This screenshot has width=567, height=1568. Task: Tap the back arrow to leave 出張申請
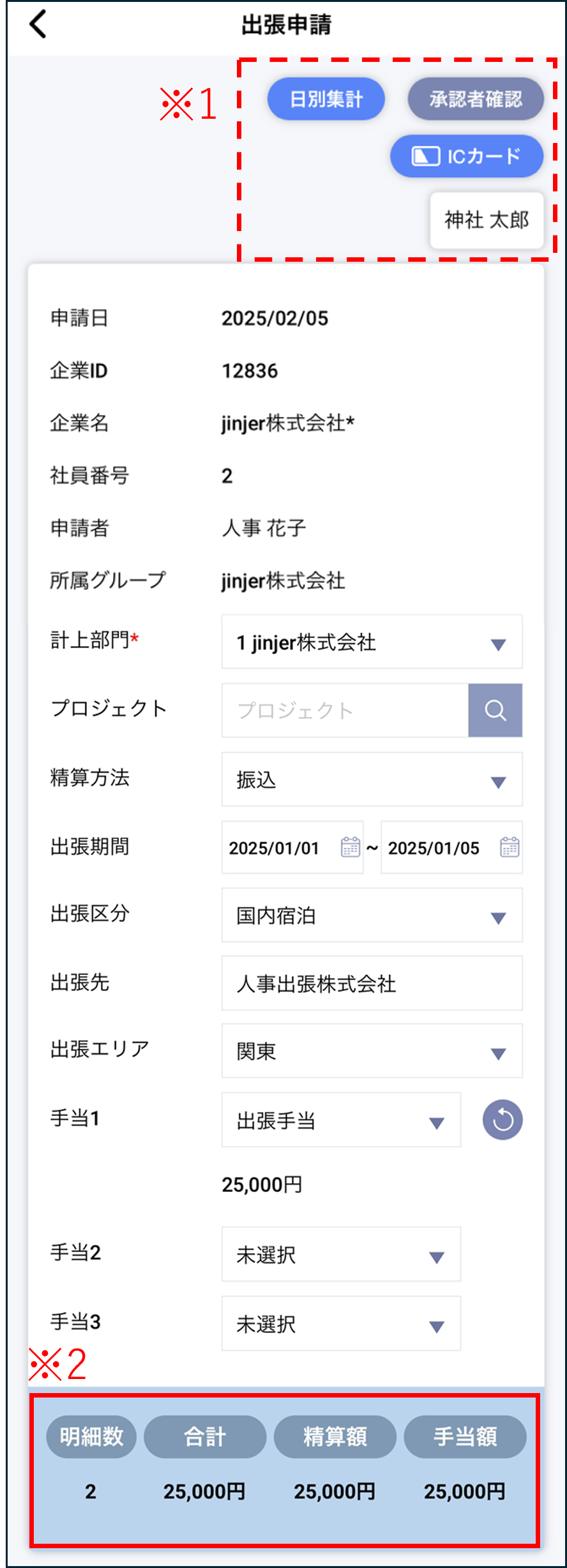point(36,26)
